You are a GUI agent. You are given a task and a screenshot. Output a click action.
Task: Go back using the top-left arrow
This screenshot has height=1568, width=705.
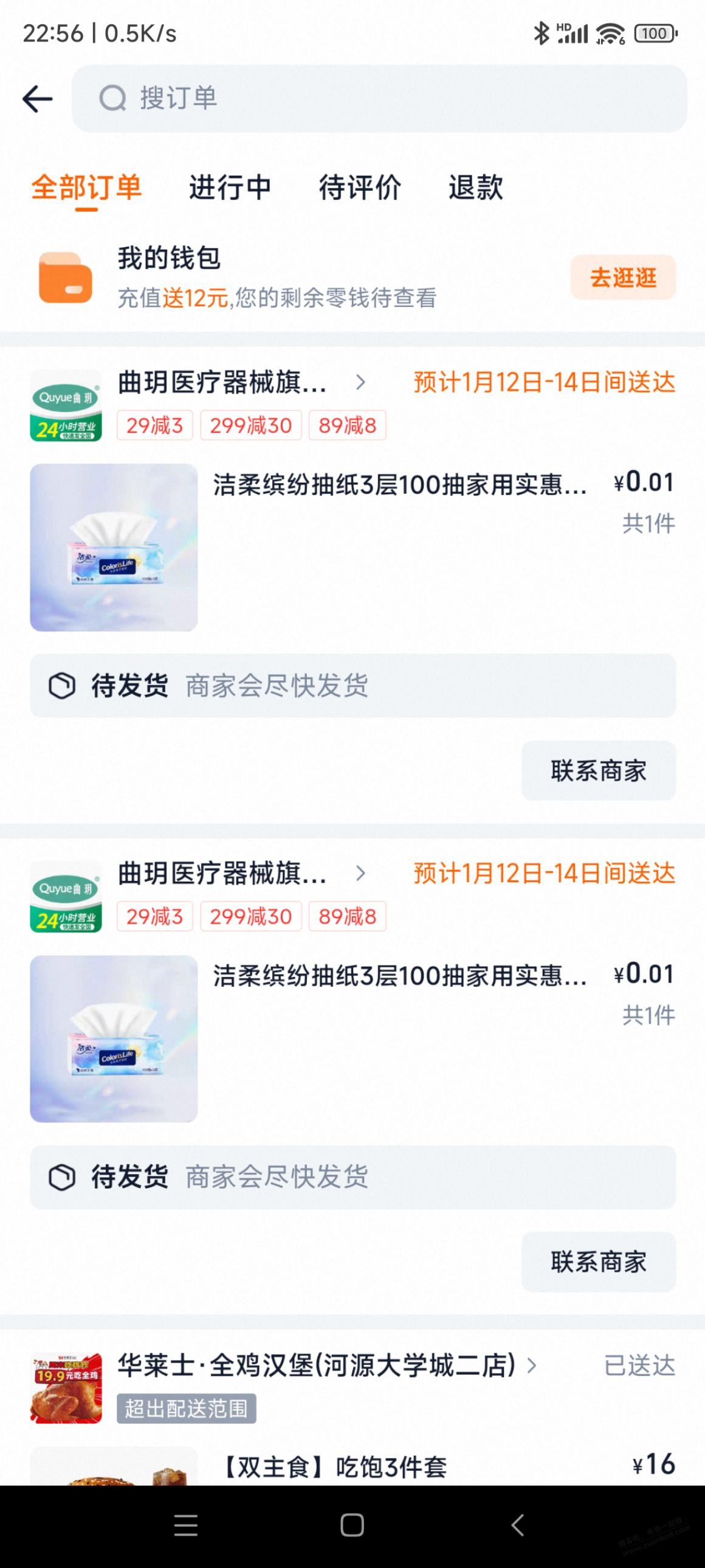[38, 99]
